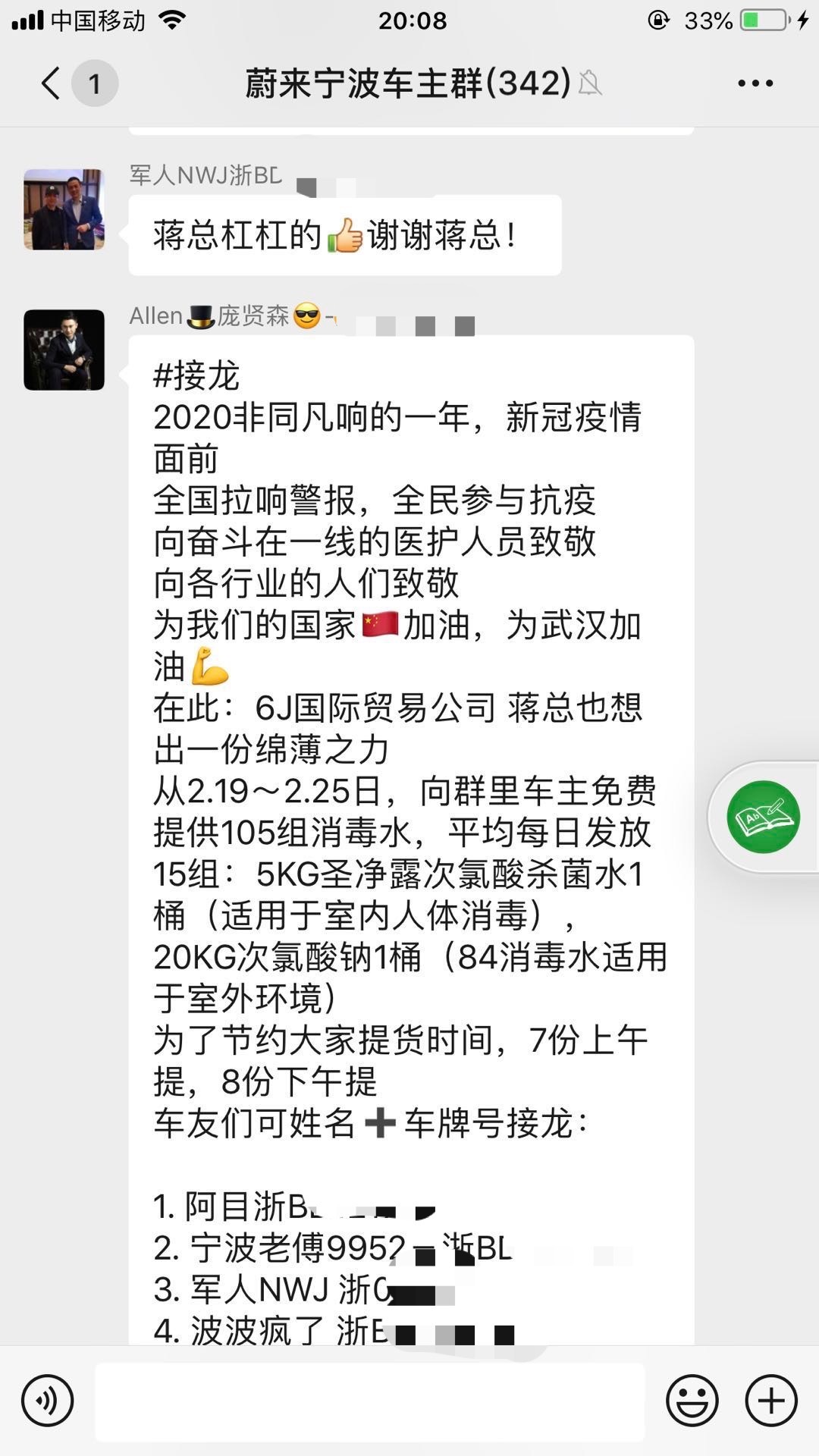Tap the message text input field
This screenshot has height=1456, width=819.
click(x=370, y=1401)
